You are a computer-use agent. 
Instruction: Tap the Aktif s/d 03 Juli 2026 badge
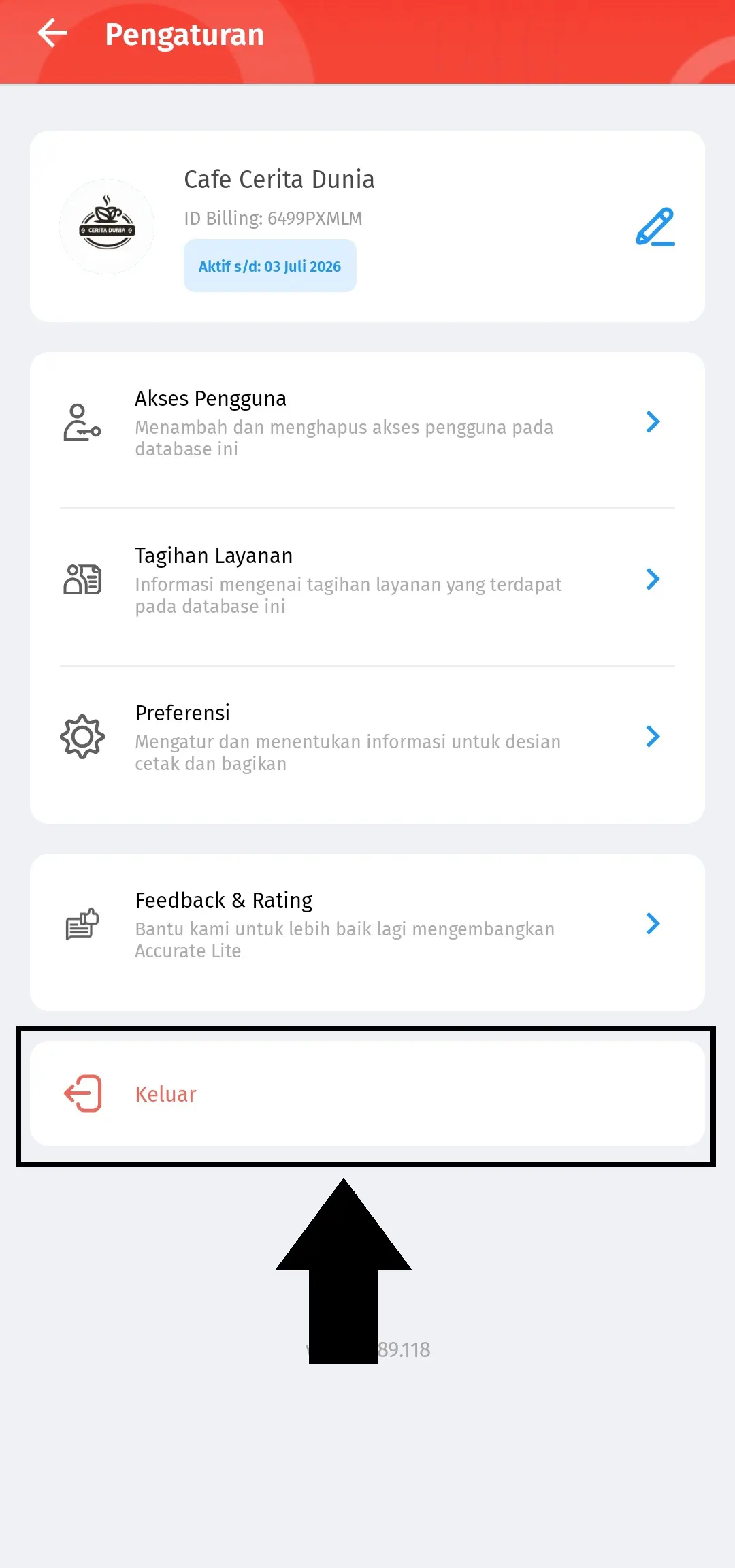tap(270, 266)
